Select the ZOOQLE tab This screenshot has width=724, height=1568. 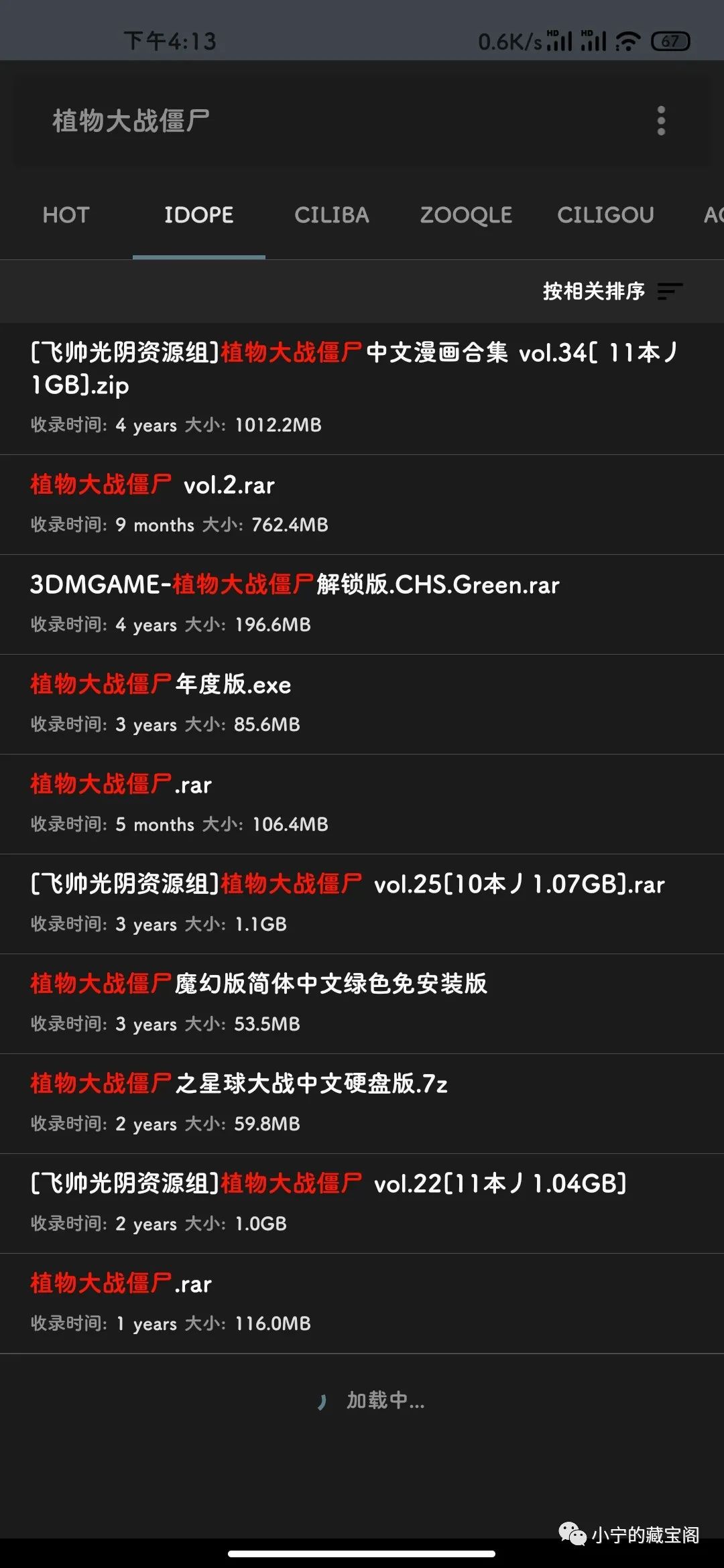pos(465,215)
